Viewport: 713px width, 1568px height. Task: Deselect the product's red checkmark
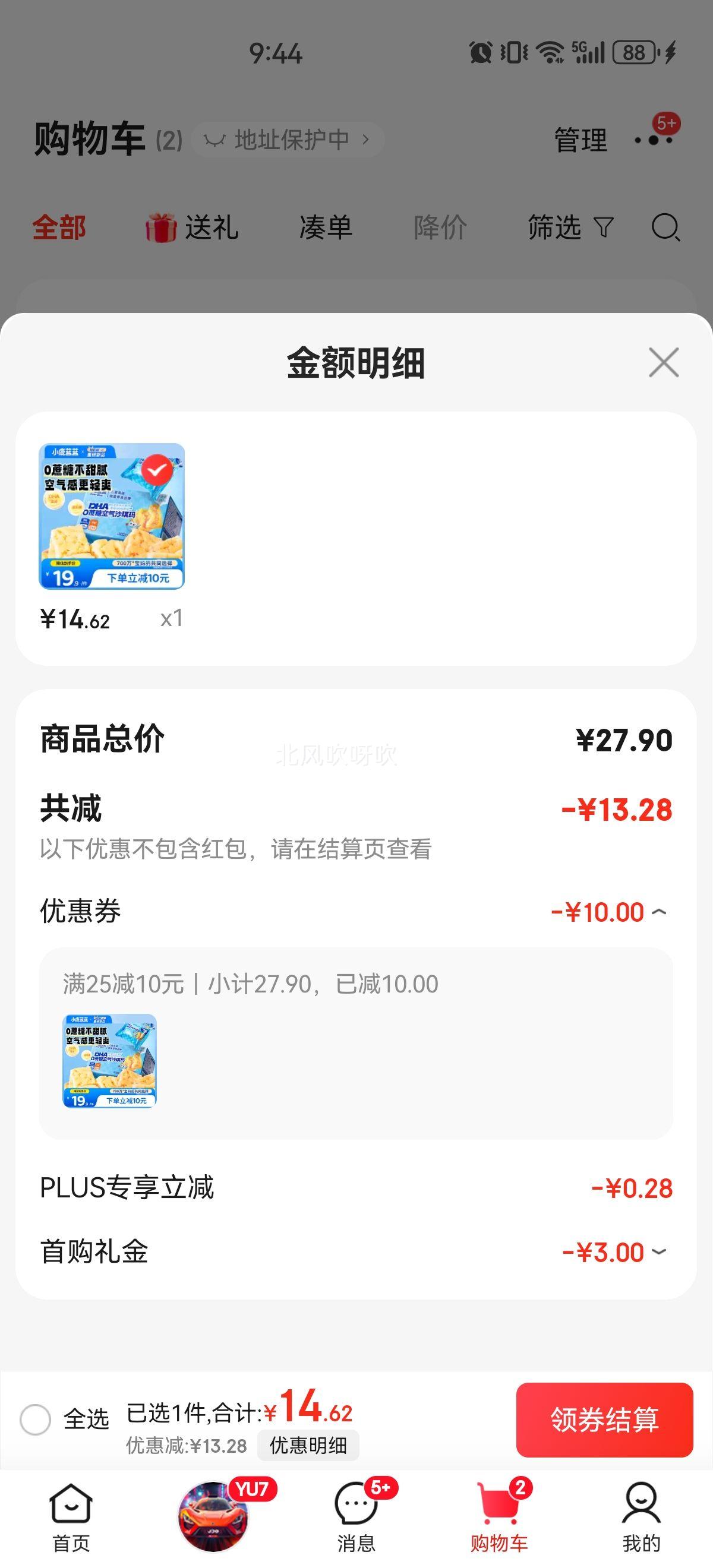tap(157, 469)
